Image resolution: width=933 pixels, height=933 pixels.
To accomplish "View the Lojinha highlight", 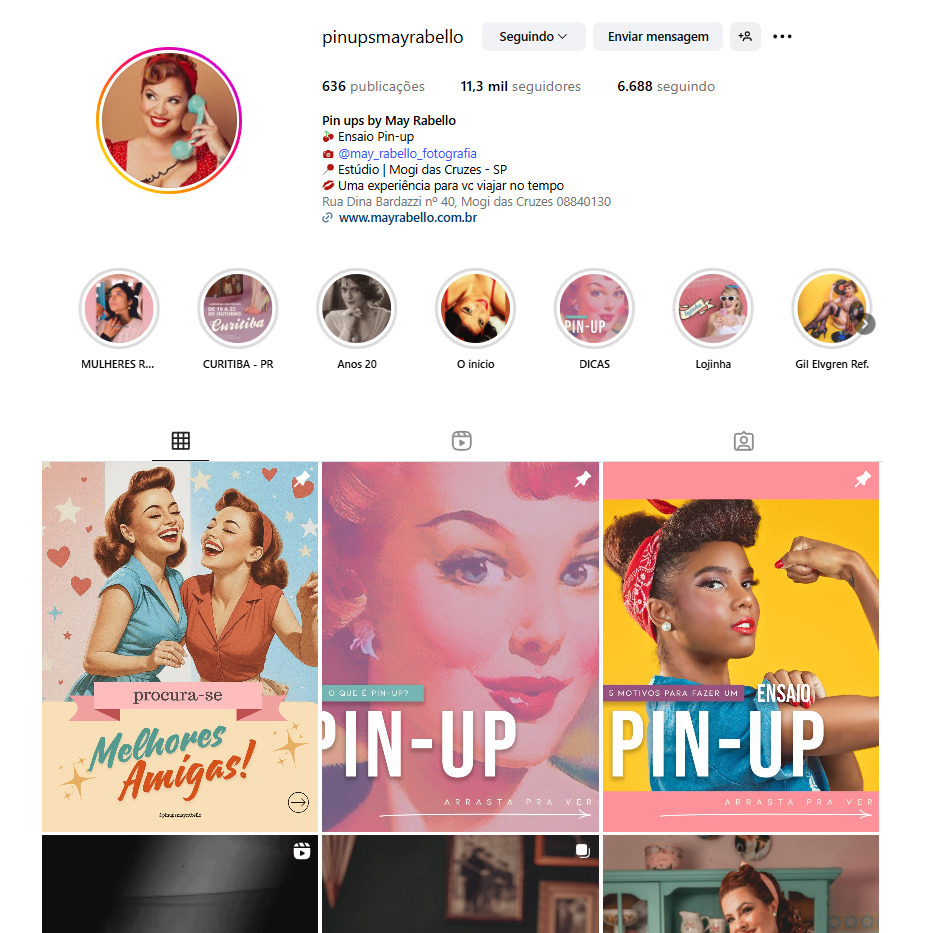I will [713, 309].
